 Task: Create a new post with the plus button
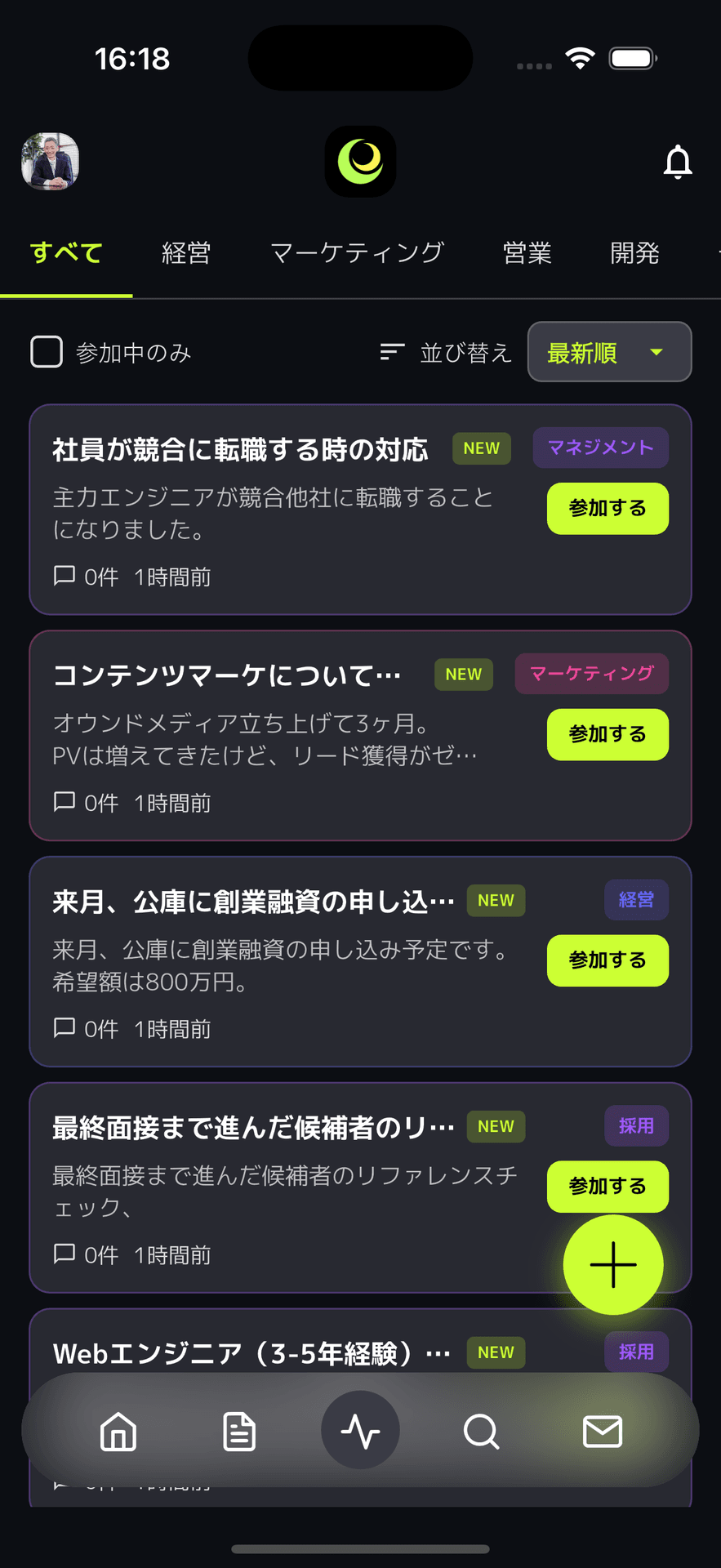click(x=612, y=1264)
